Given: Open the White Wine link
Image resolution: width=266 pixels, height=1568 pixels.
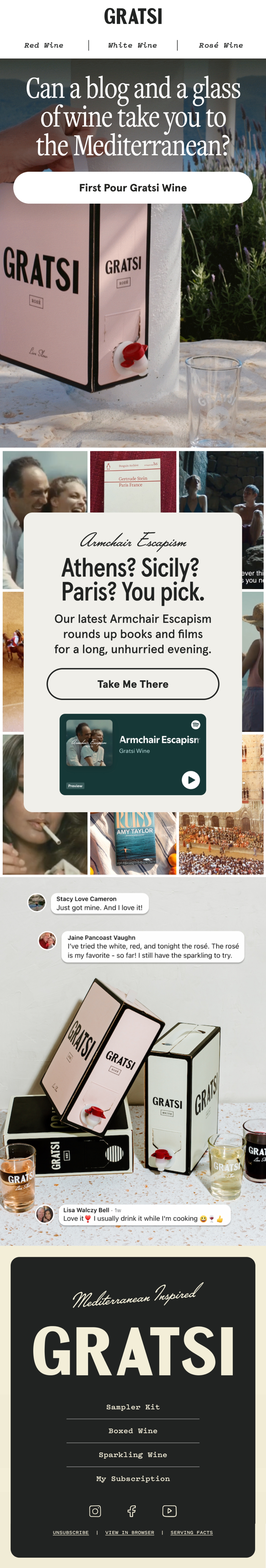Looking at the screenshot, I should pos(133,45).
